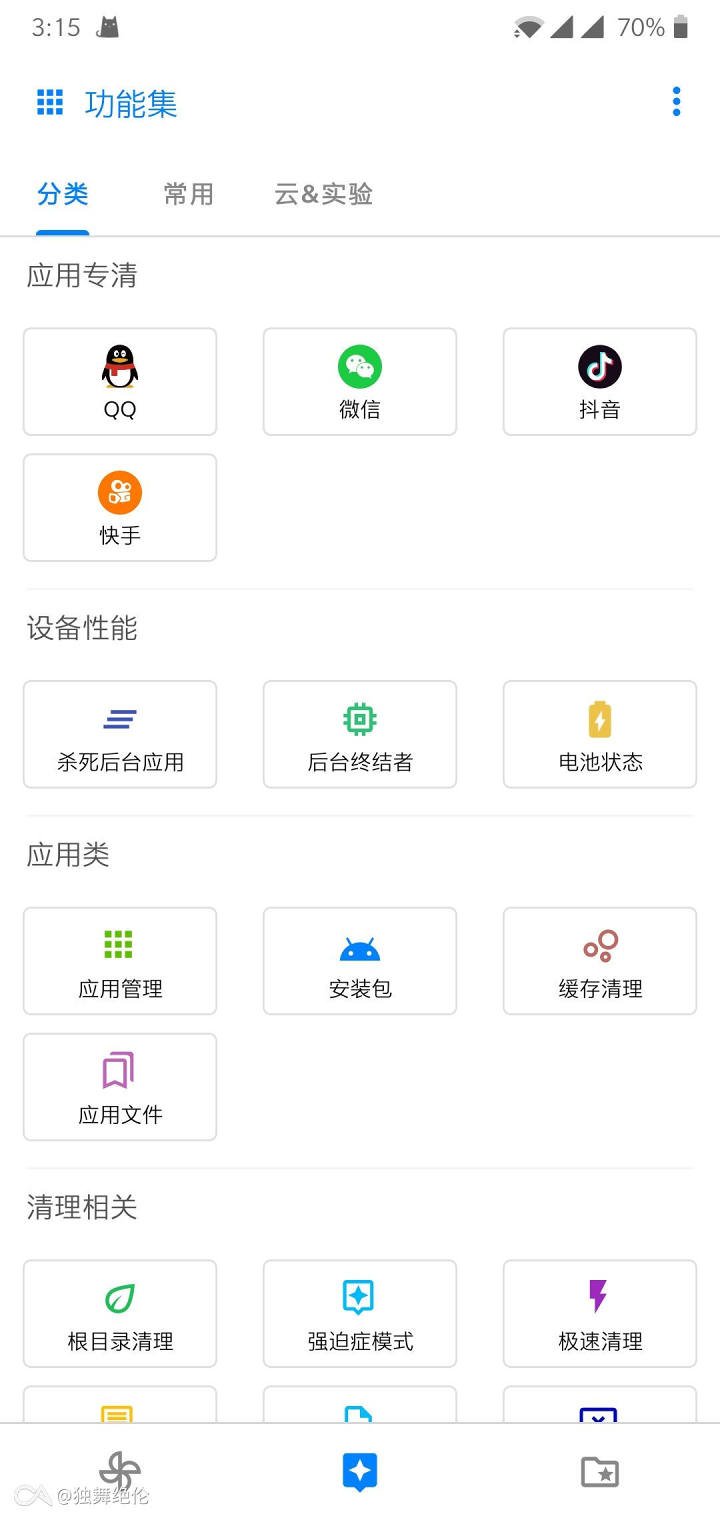
Task: Open 应用管理 app manager
Action: point(120,961)
